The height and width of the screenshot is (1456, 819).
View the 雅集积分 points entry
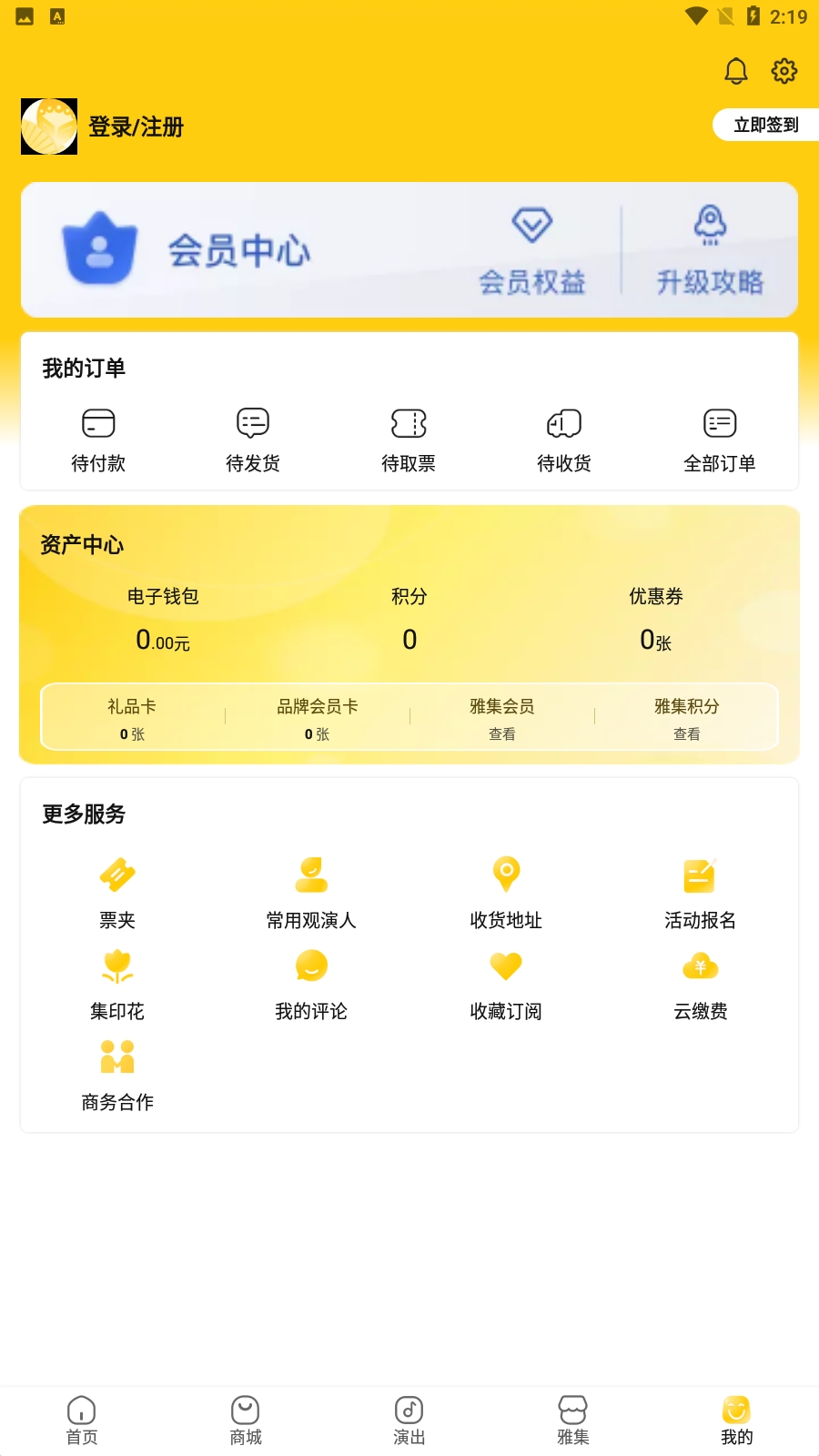click(x=685, y=717)
